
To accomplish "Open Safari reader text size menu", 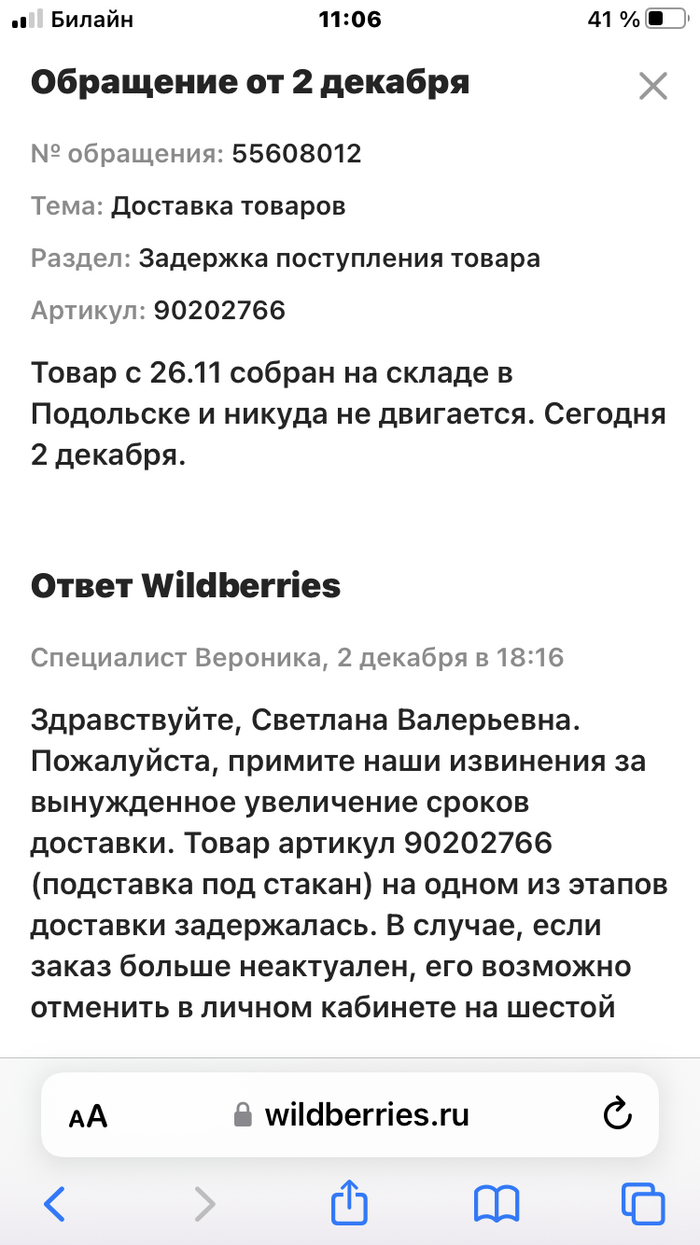I will (88, 1116).
